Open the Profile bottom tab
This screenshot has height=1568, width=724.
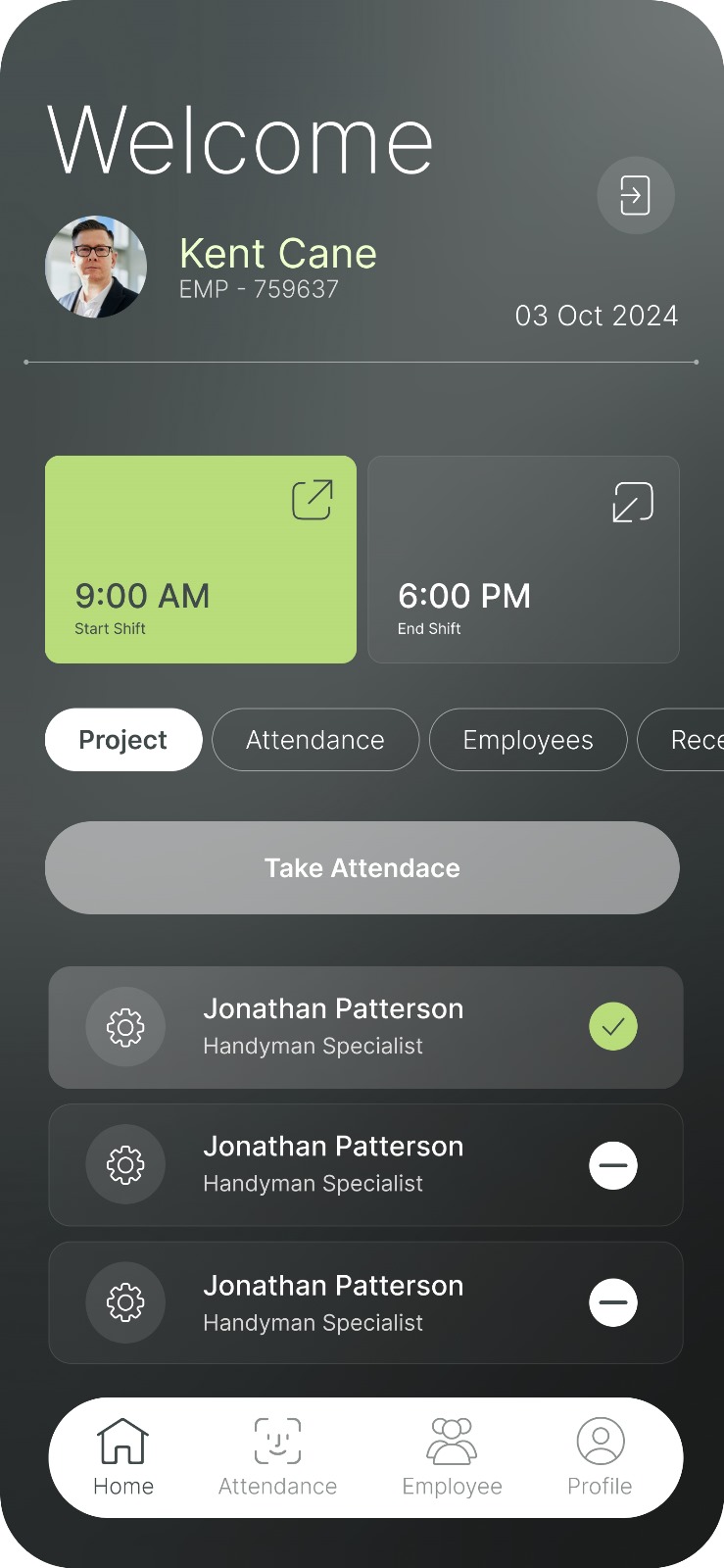600,1457
